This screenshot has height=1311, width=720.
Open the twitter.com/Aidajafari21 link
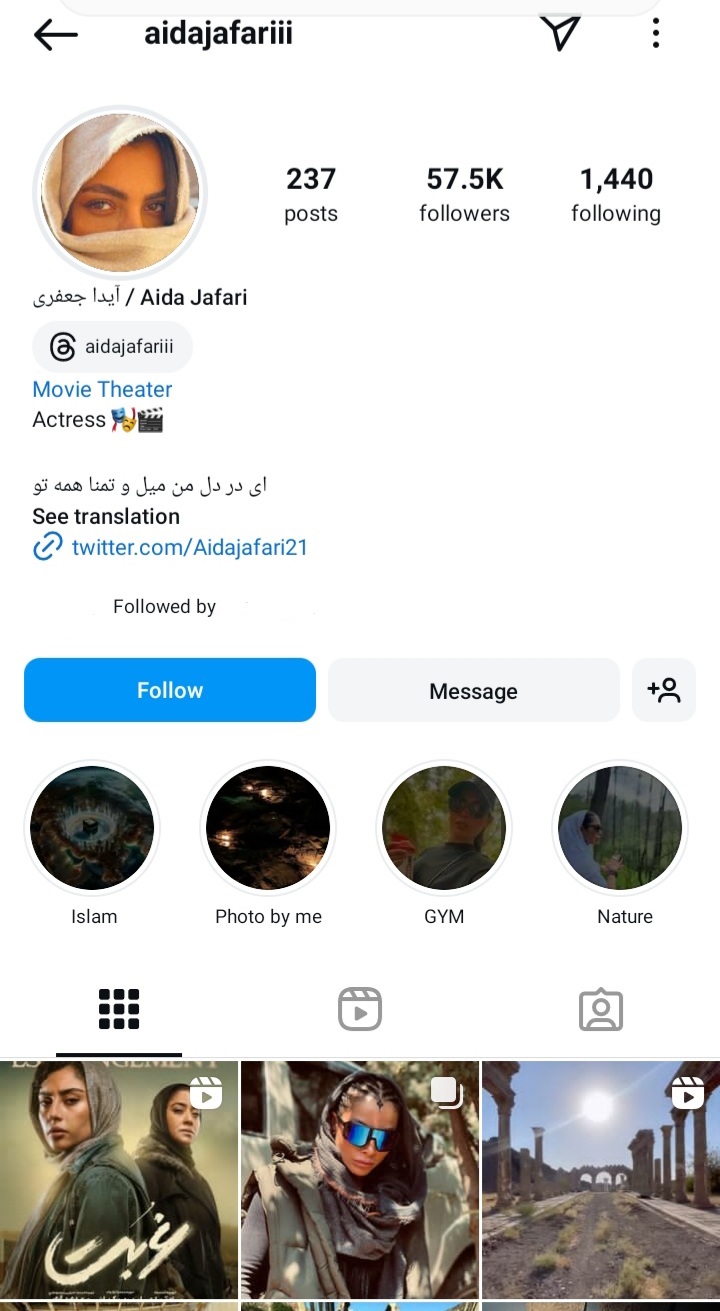[x=189, y=547]
